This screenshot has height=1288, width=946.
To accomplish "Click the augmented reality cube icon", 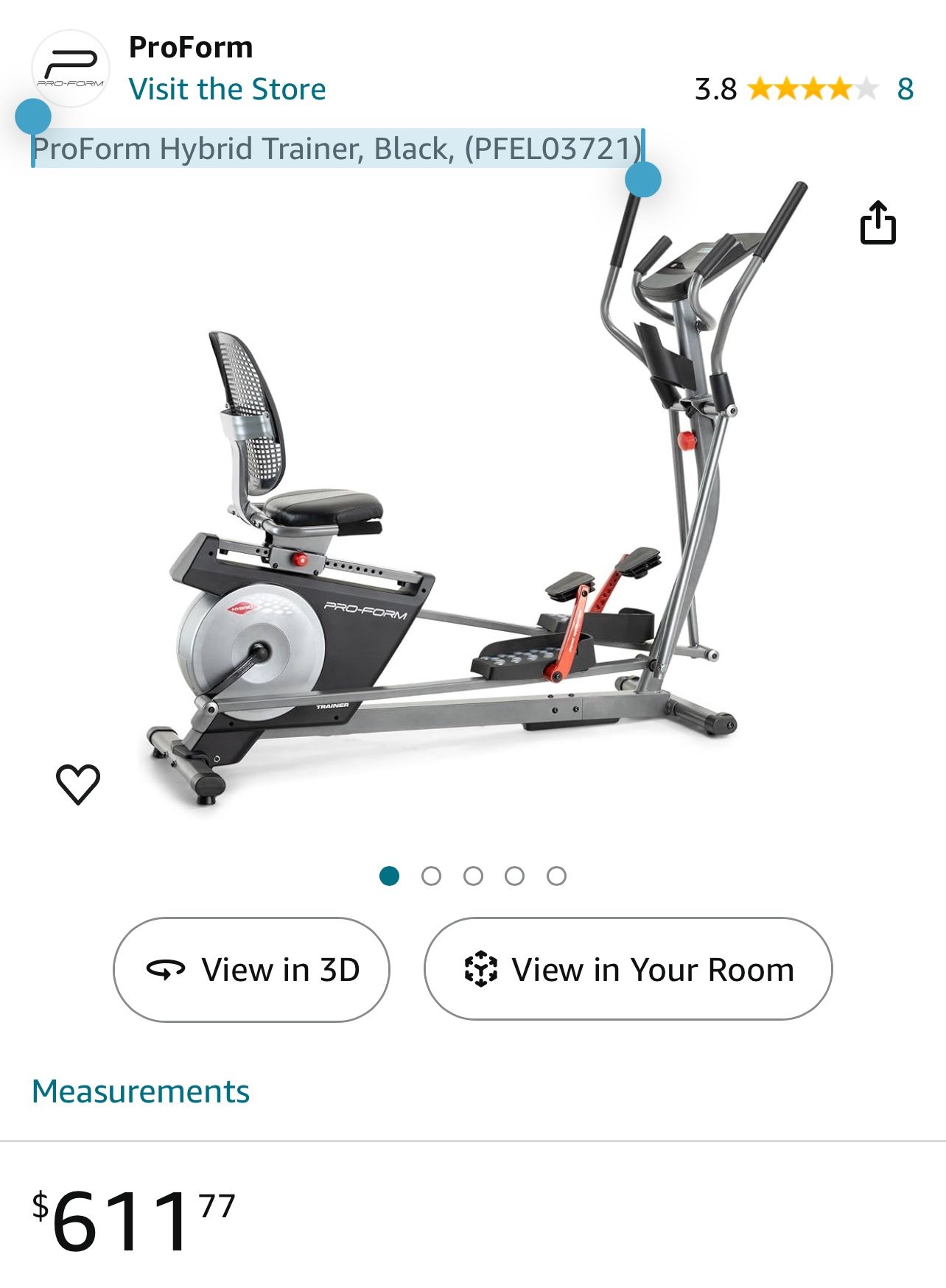I will tap(483, 970).
